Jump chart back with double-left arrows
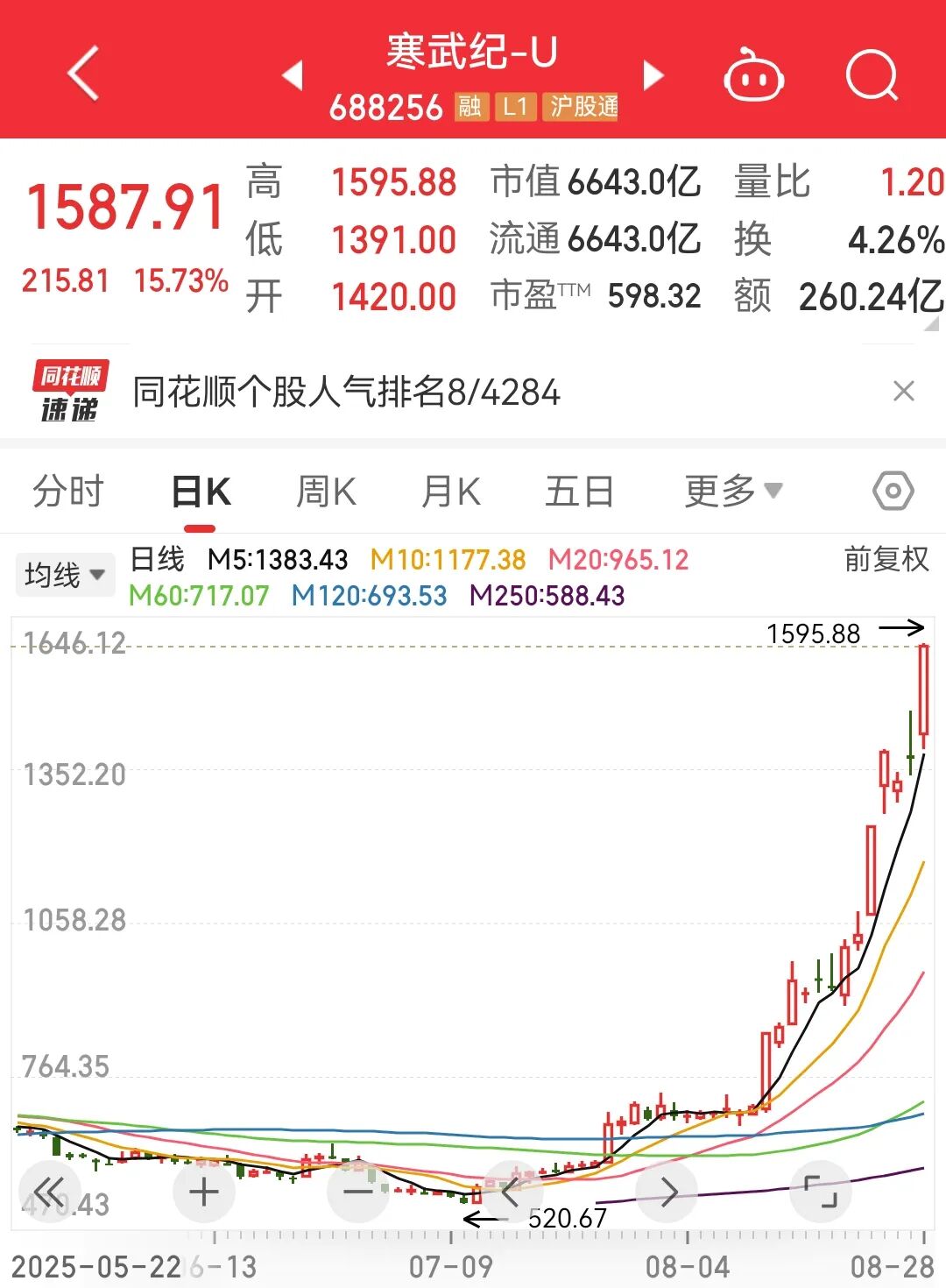This screenshot has width=946, height=1288. (x=50, y=1192)
